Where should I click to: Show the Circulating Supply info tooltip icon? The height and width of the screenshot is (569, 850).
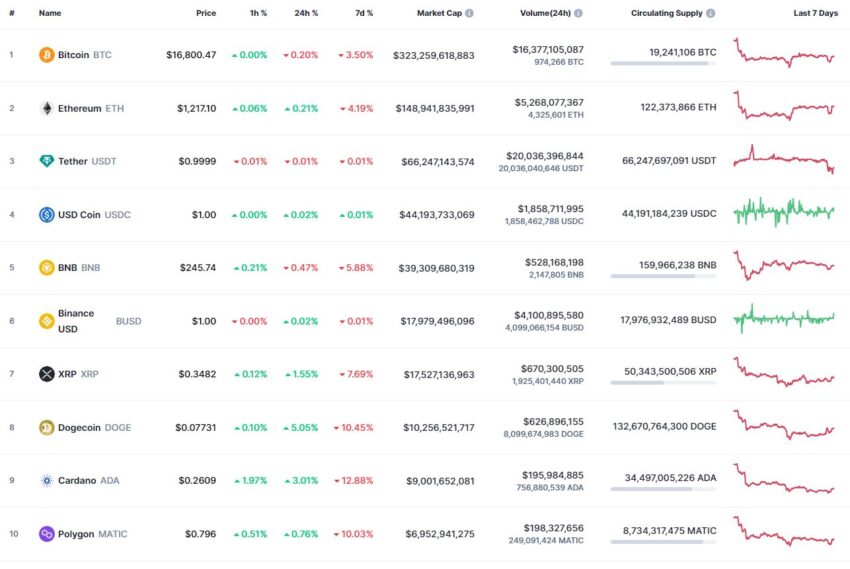(710, 13)
